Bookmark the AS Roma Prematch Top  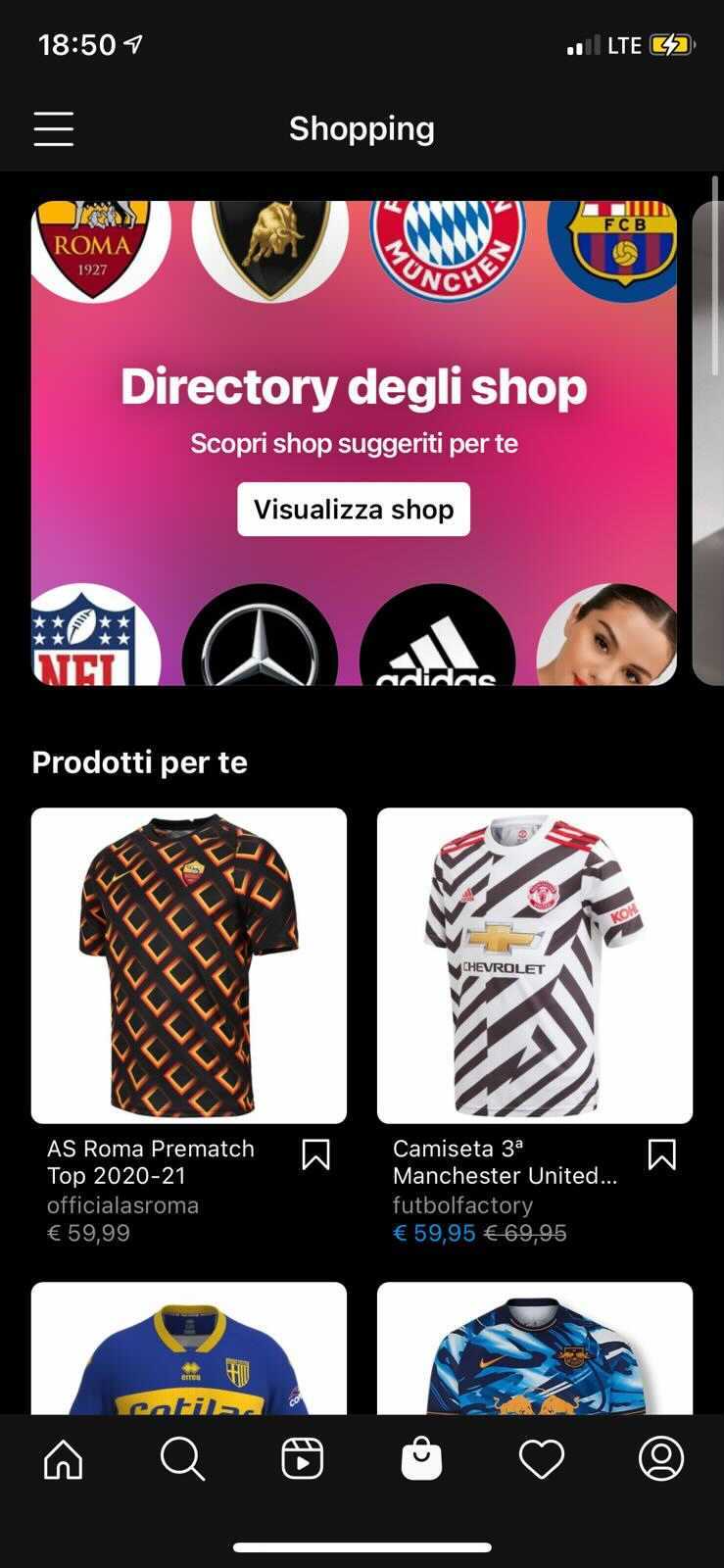(315, 1154)
